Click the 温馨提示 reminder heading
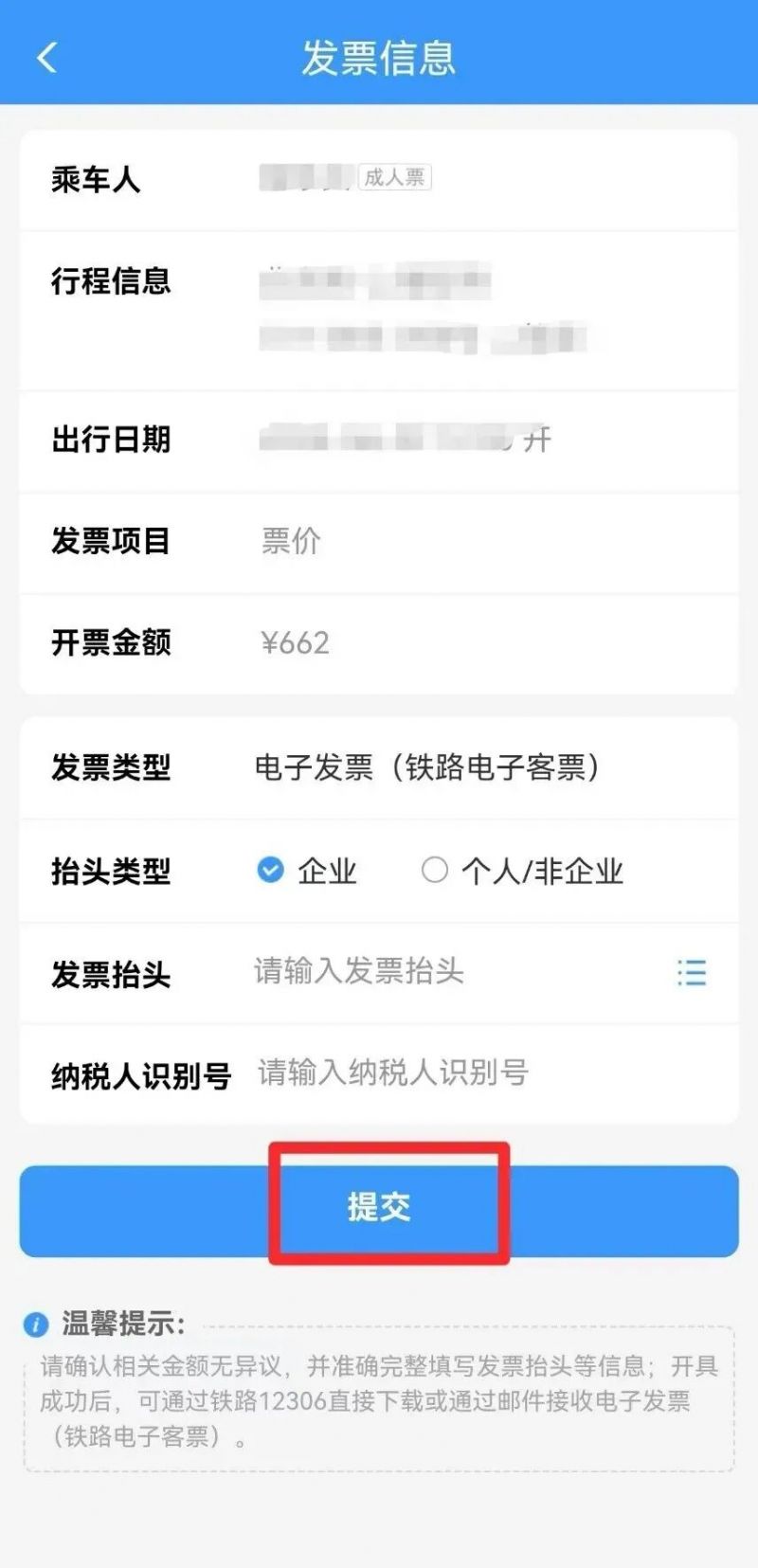Screen dimensions: 758x1568 123,1323
